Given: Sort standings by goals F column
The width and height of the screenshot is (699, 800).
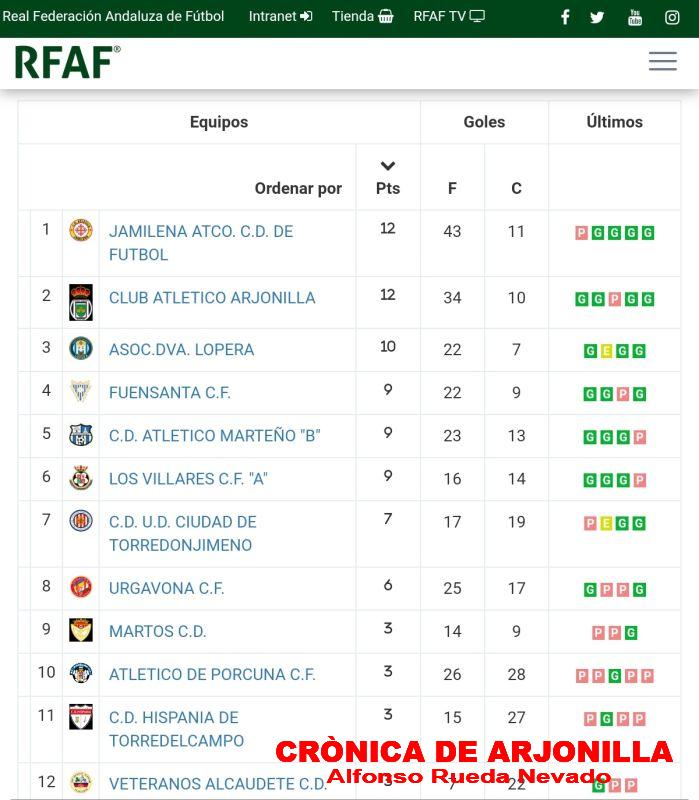Looking at the screenshot, I should [452, 188].
